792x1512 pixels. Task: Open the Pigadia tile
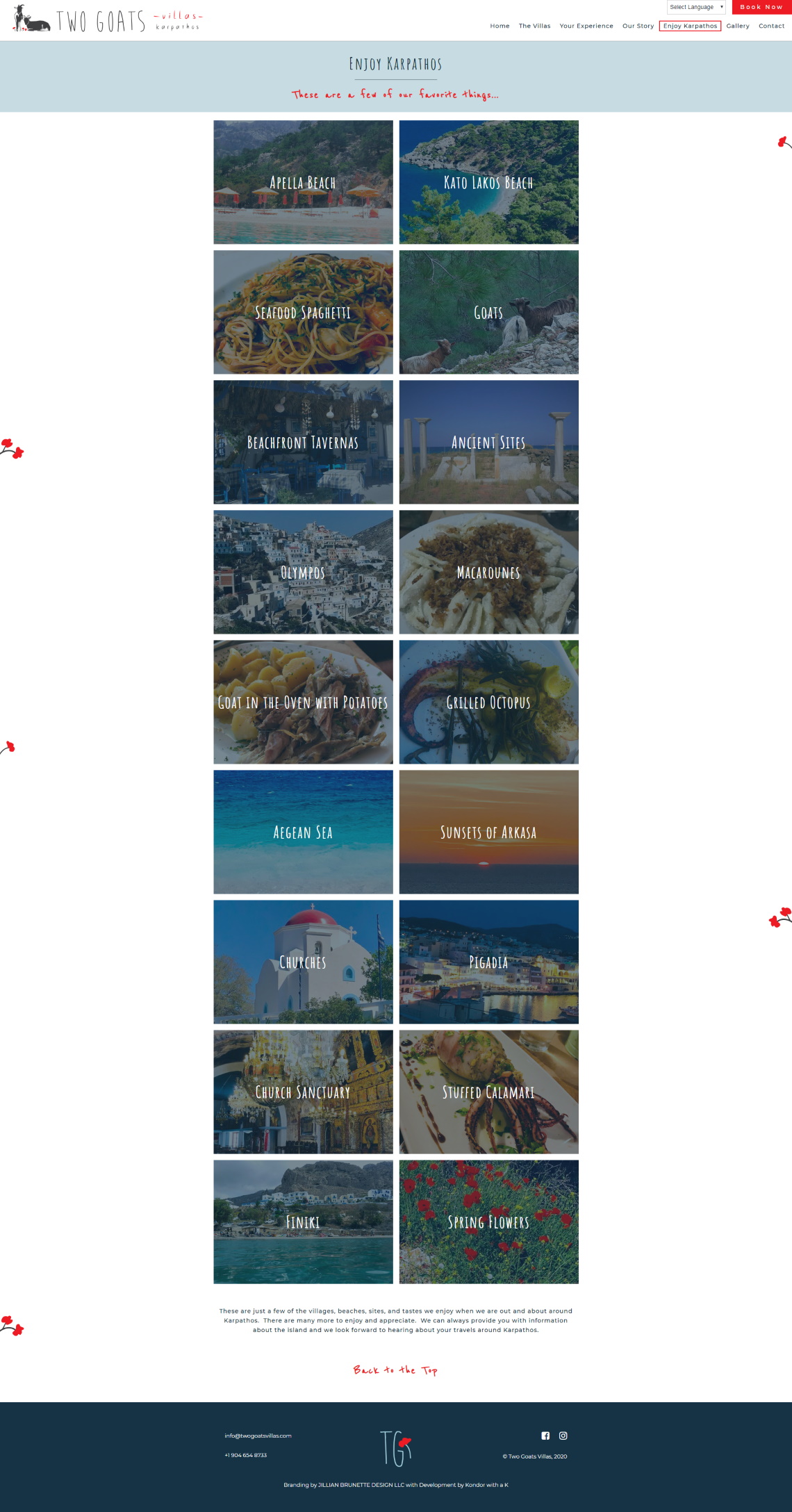tap(488, 962)
